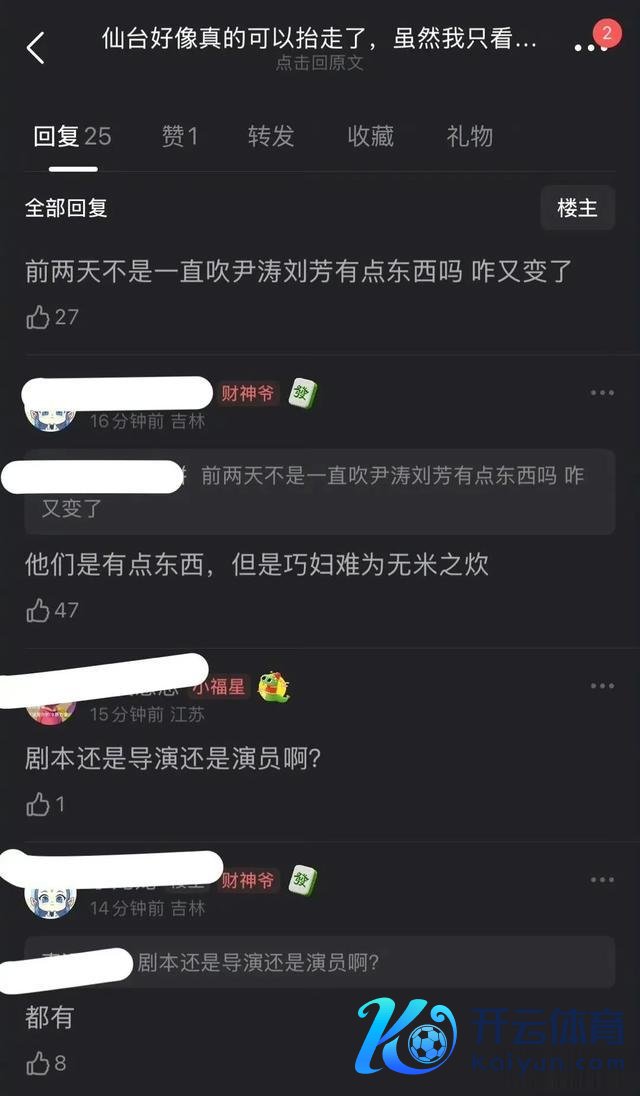The image size is (640, 1096).
Task: Like the 巧妇难为无米之炊 reply
Action: 39,610
